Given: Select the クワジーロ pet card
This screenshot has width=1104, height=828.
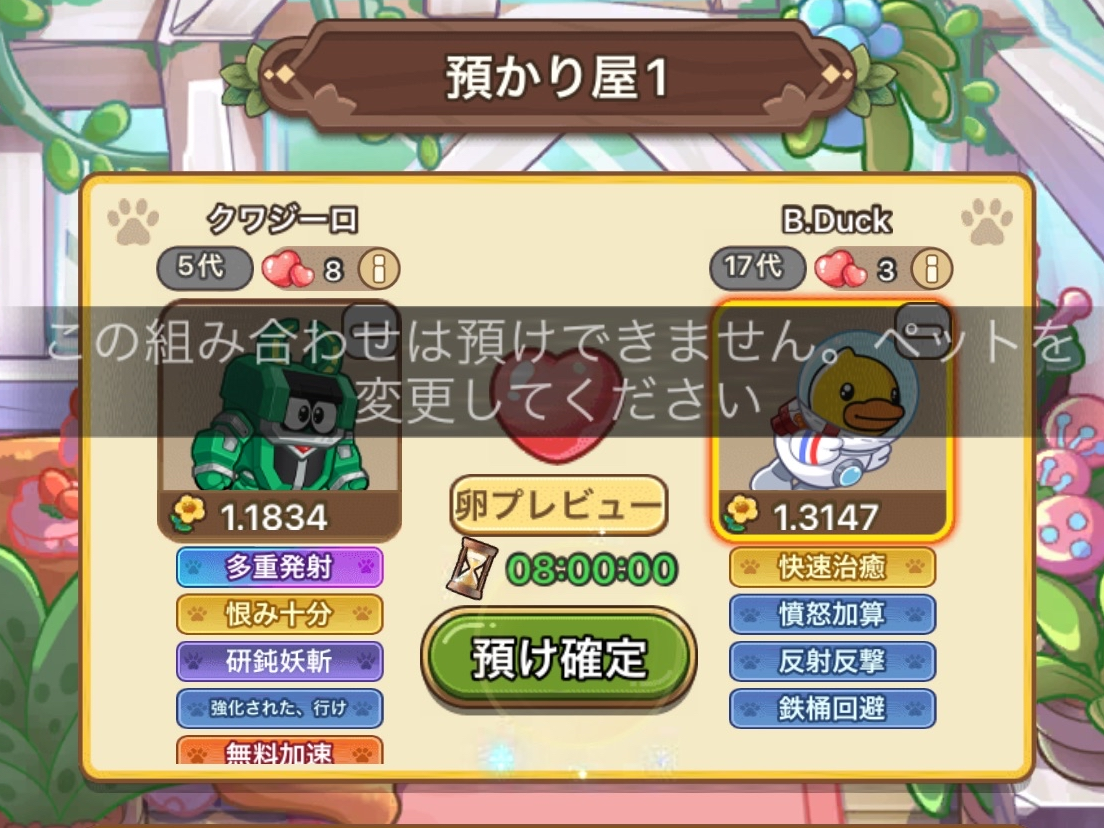Looking at the screenshot, I should coord(280,420).
